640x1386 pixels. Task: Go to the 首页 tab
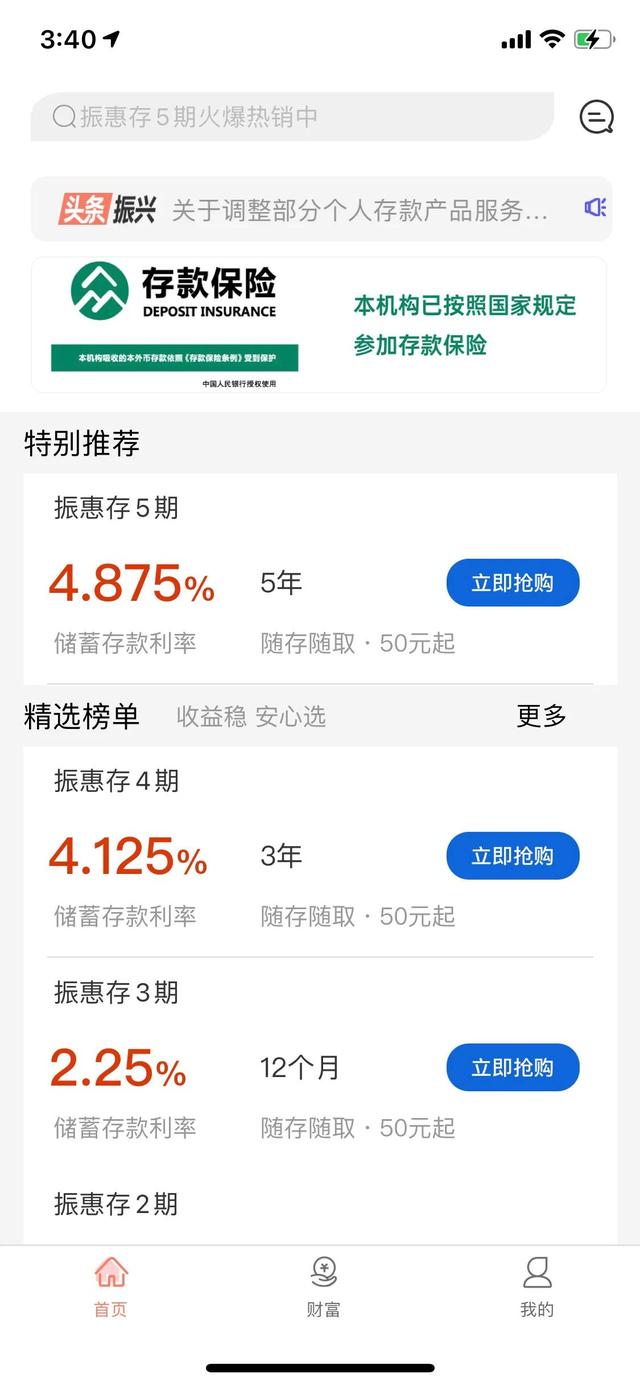[x=111, y=1287]
